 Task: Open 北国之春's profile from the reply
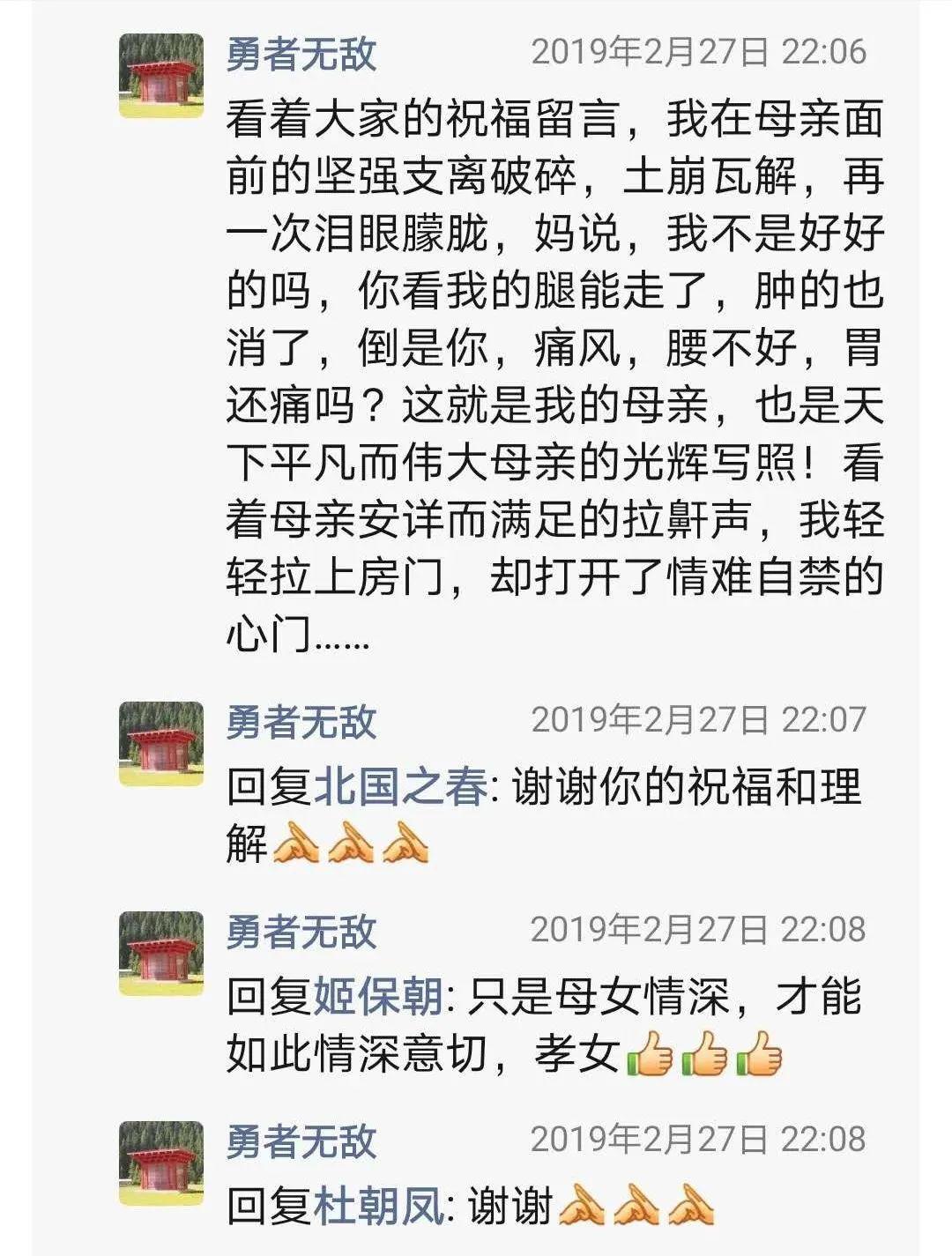[400, 786]
